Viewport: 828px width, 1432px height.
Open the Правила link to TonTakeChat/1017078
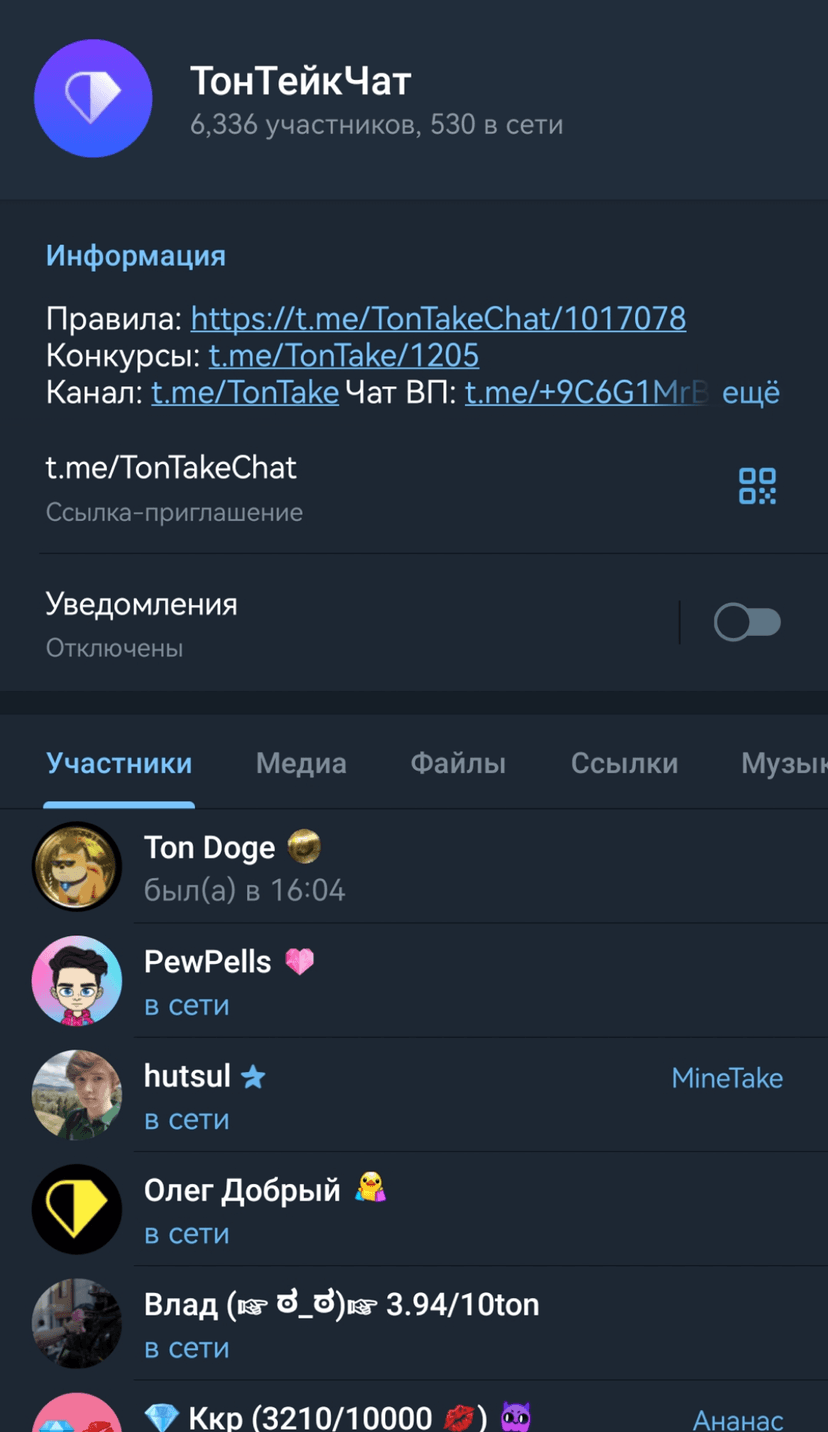(437, 319)
